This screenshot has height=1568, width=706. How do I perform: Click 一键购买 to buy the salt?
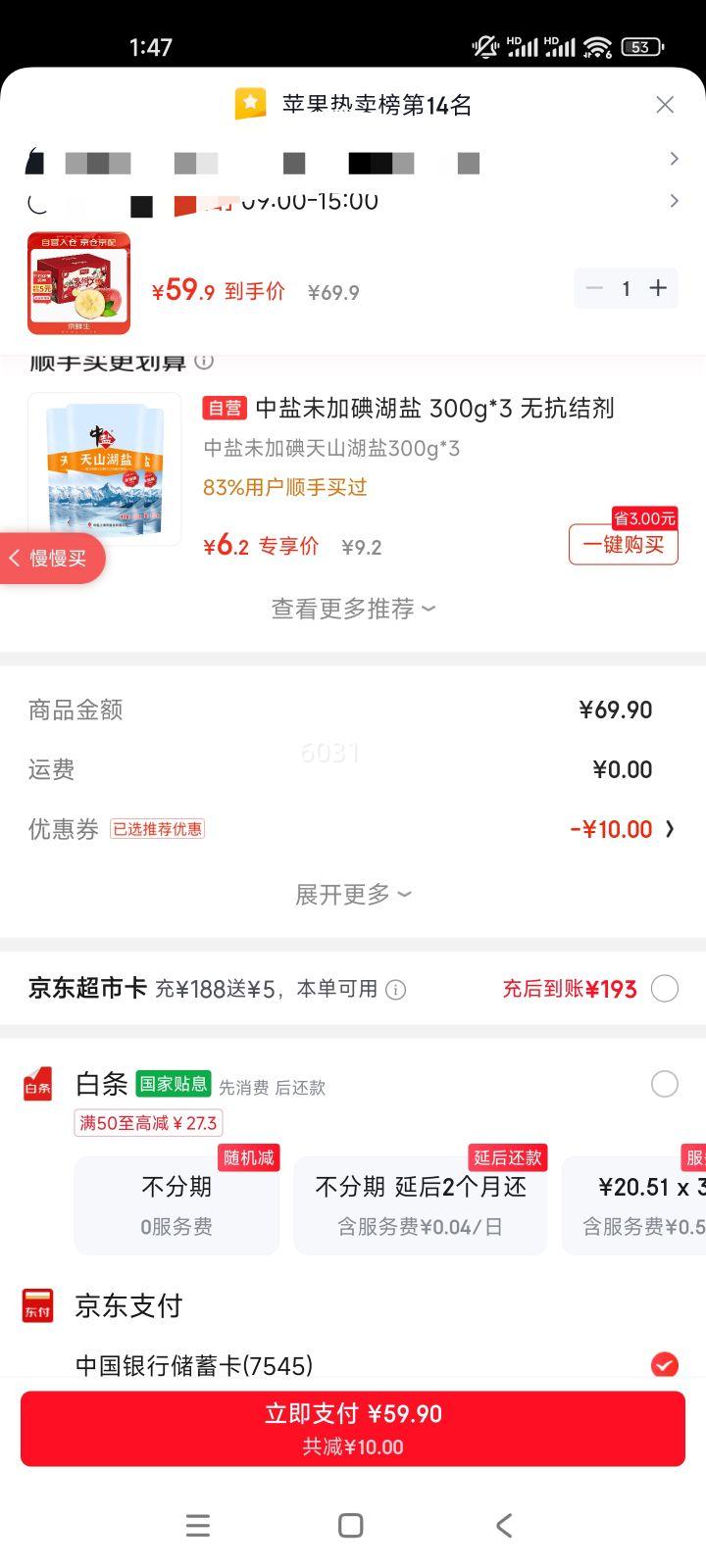[x=623, y=545]
